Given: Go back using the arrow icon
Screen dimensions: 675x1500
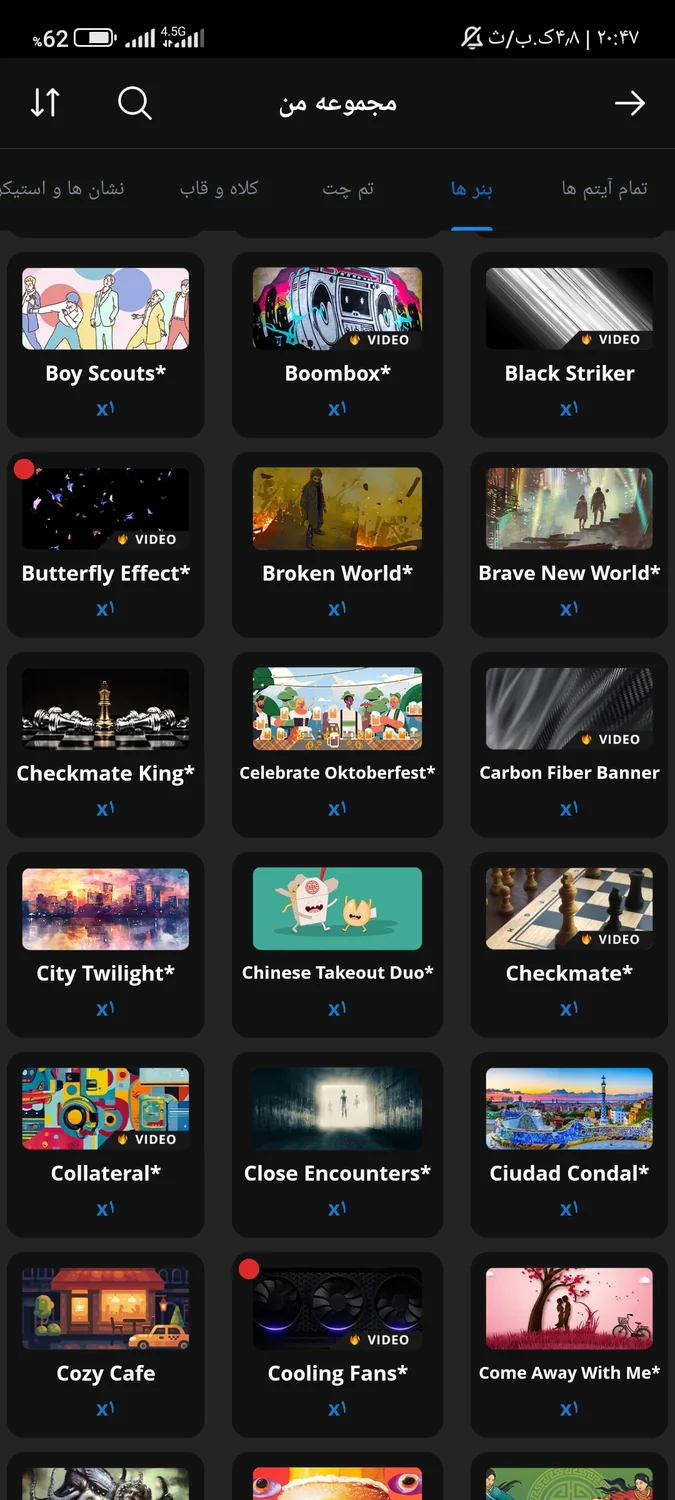Looking at the screenshot, I should pyautogui.click(x=629, y=103).
